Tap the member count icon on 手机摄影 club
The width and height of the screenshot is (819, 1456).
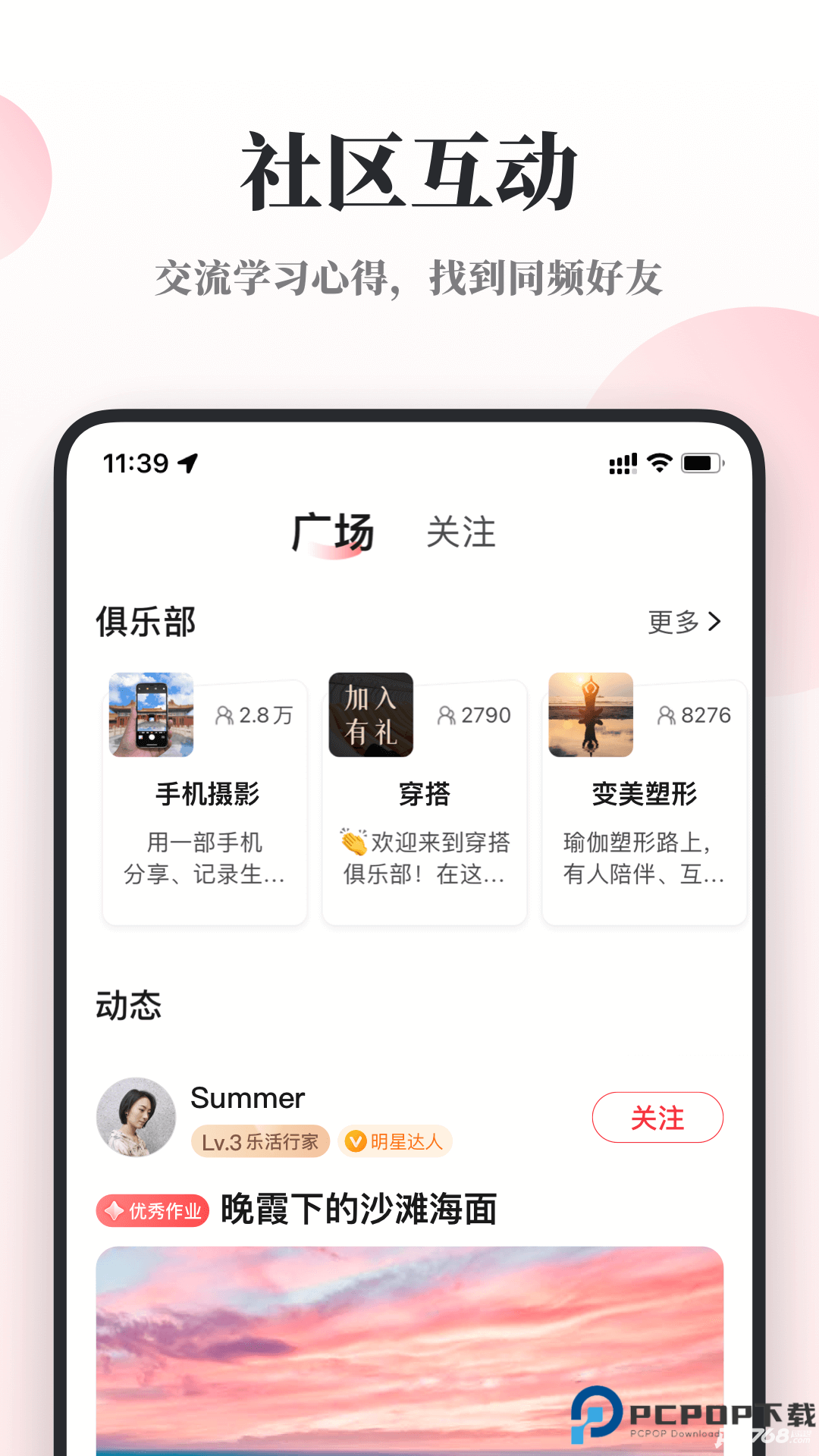coord(227,714)
